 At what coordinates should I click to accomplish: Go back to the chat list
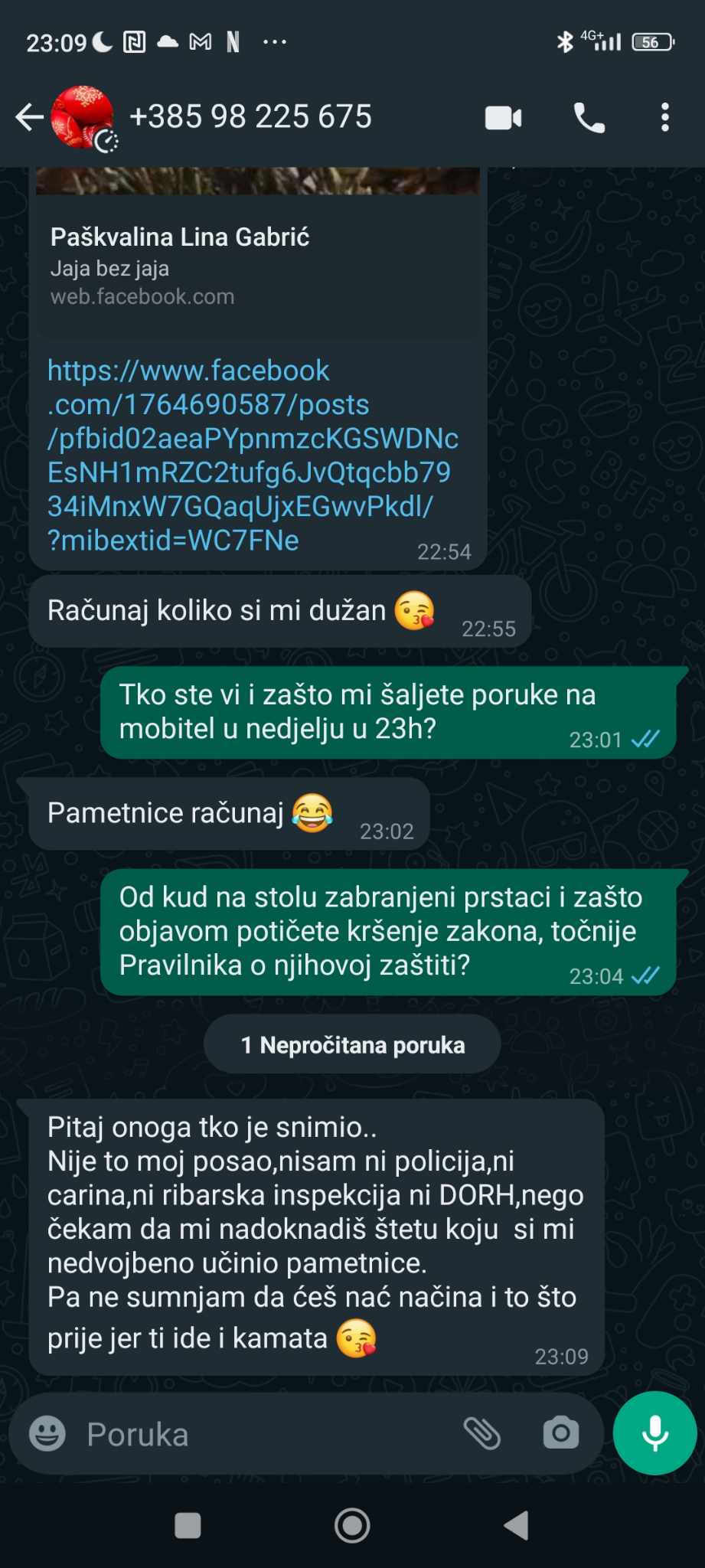pos(29,118)
